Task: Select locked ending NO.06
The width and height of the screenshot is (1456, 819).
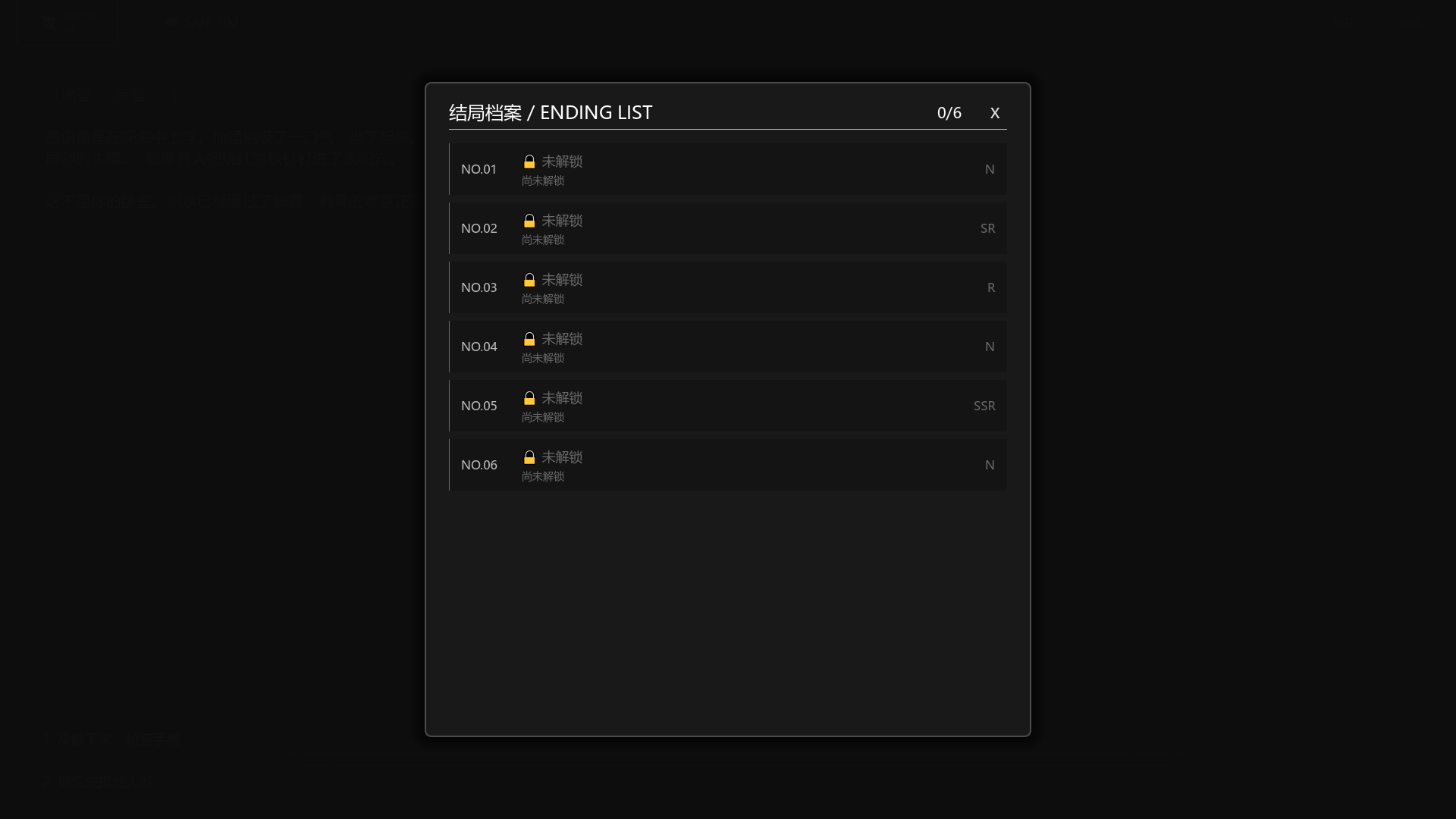Action: [x=727, y=465]
